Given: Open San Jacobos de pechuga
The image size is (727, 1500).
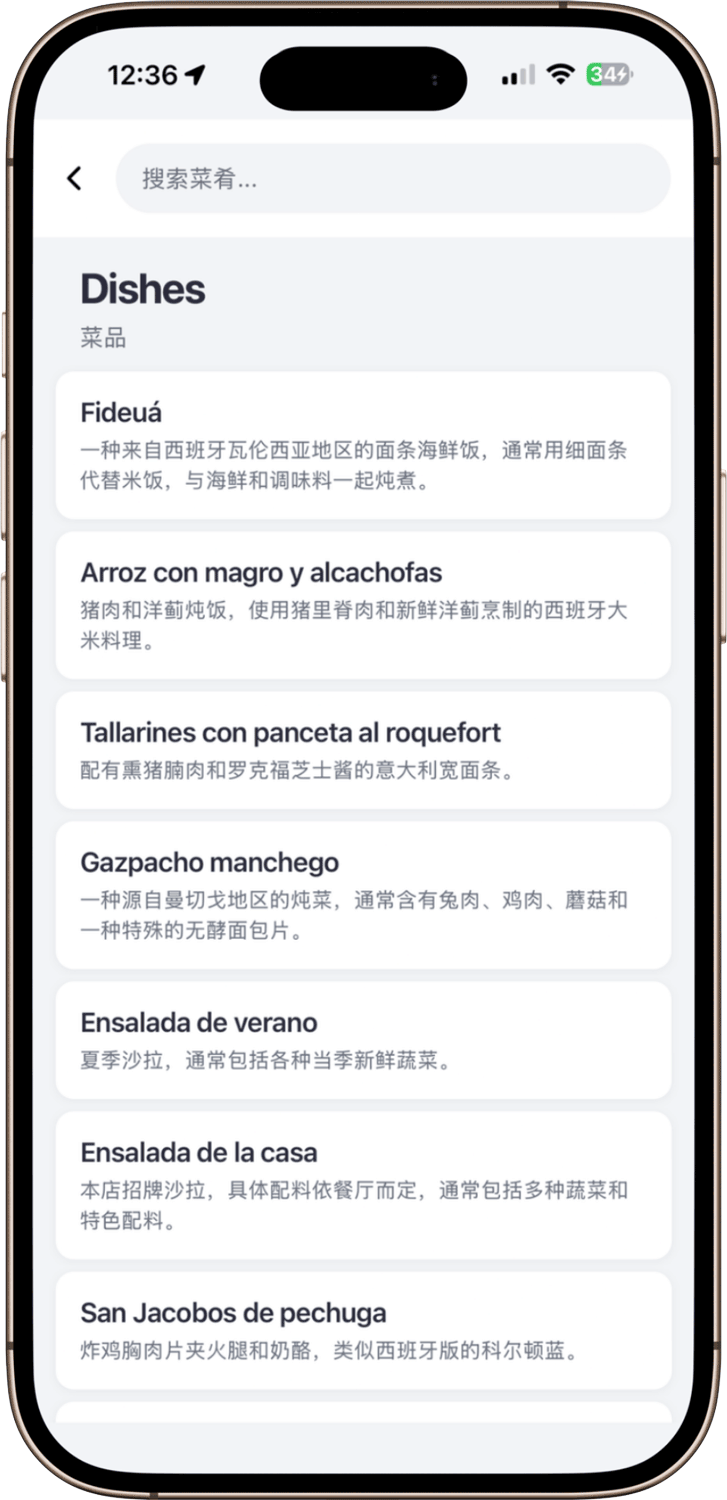Looking at the screenshot, I should tap(362, 1330).
